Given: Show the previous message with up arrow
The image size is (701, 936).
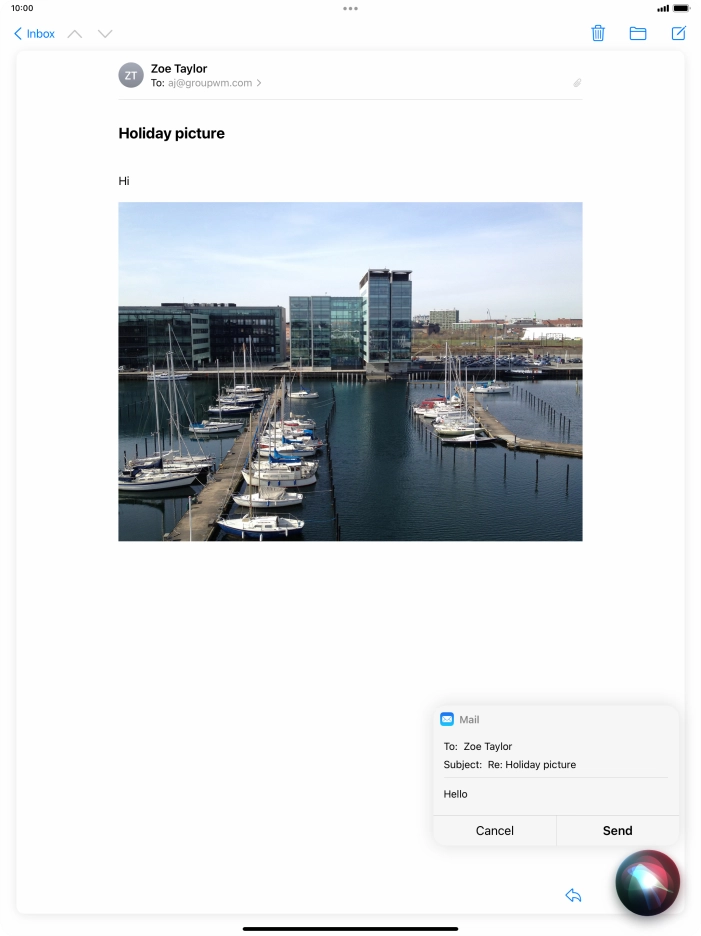Looking at the screenshot, I should [75, 34].
